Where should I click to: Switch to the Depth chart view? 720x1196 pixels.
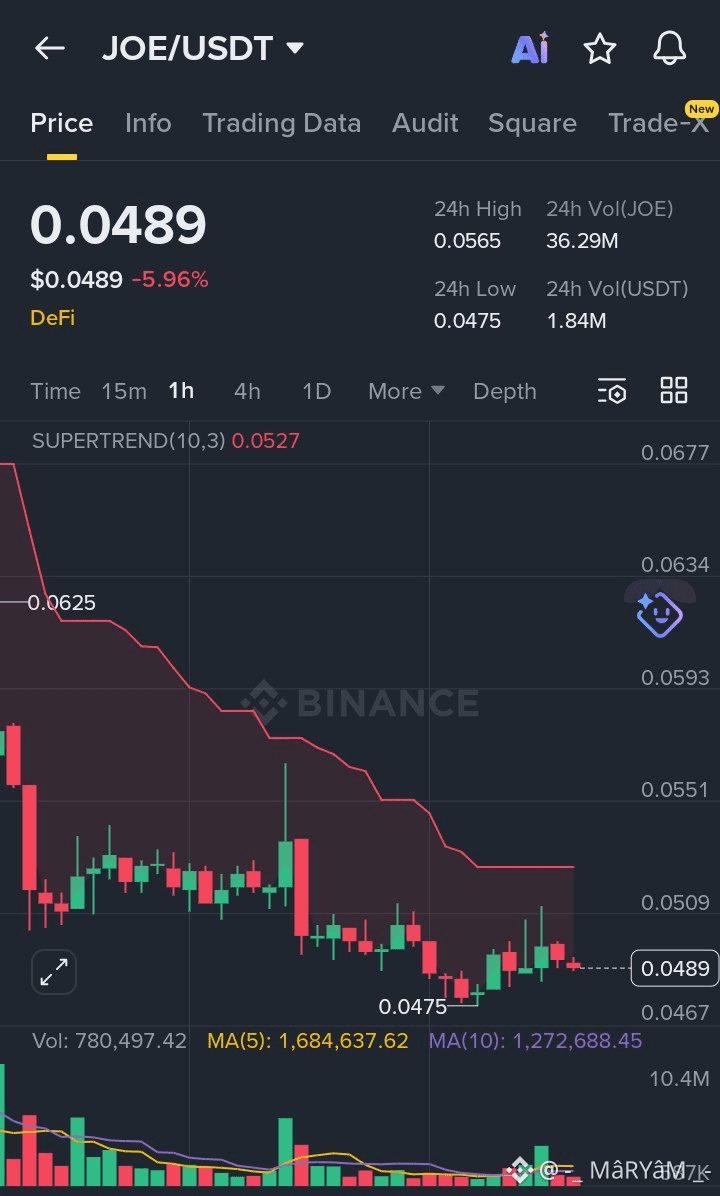[x=505, y=391]
